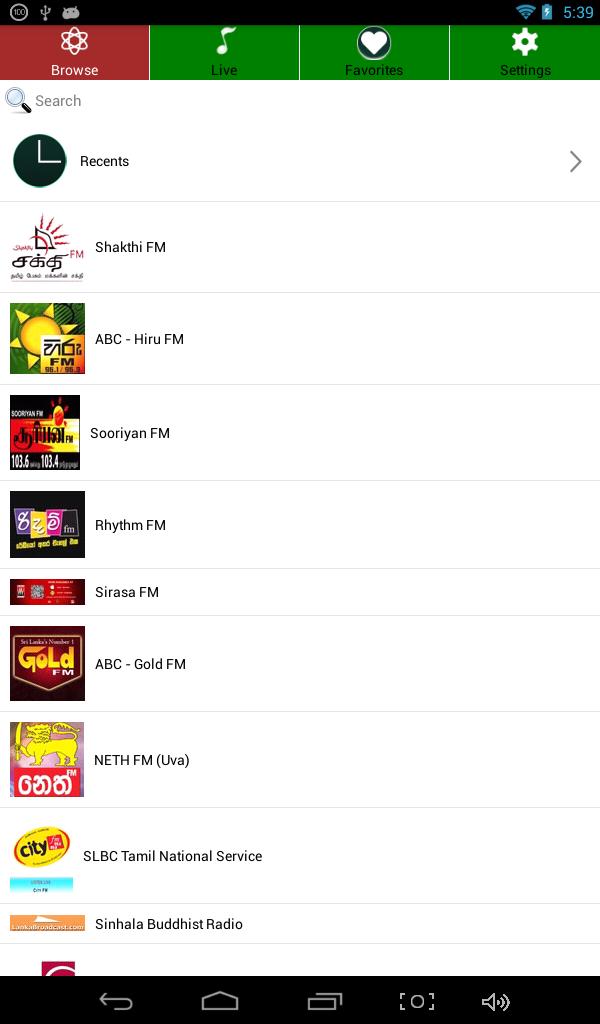Open the Recents list

click(x=300, y=161)
